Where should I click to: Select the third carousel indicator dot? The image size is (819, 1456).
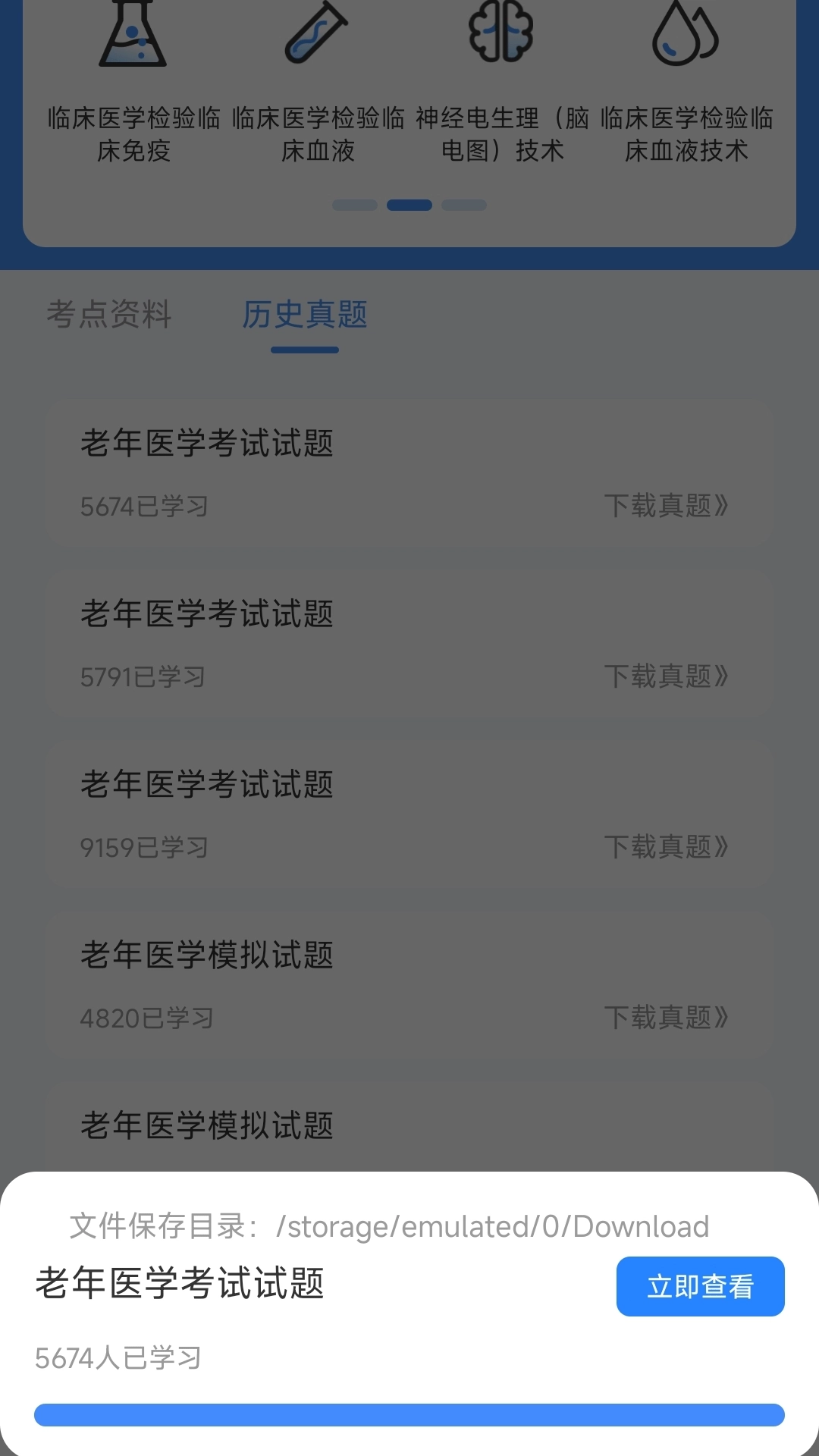(x=464, y=205)
